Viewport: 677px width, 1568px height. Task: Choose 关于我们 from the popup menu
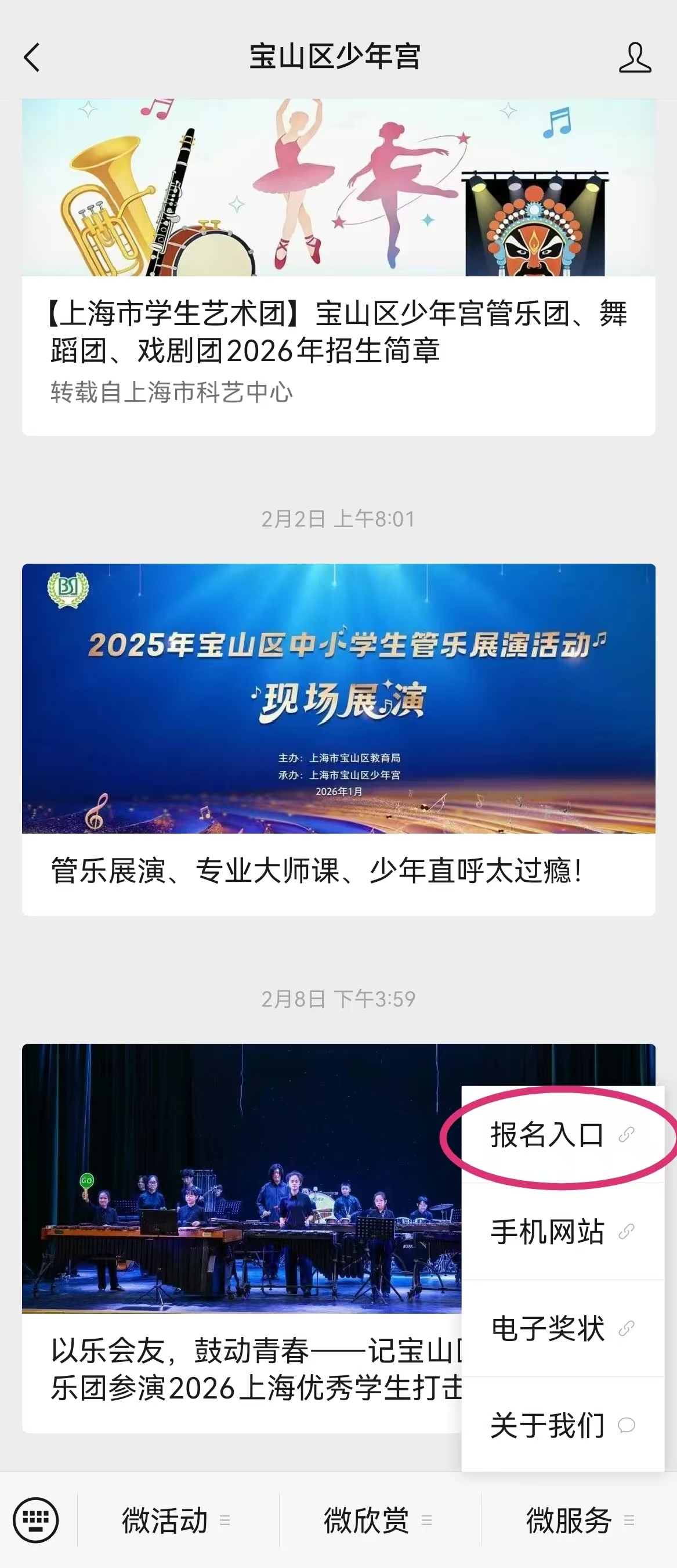563,1425
